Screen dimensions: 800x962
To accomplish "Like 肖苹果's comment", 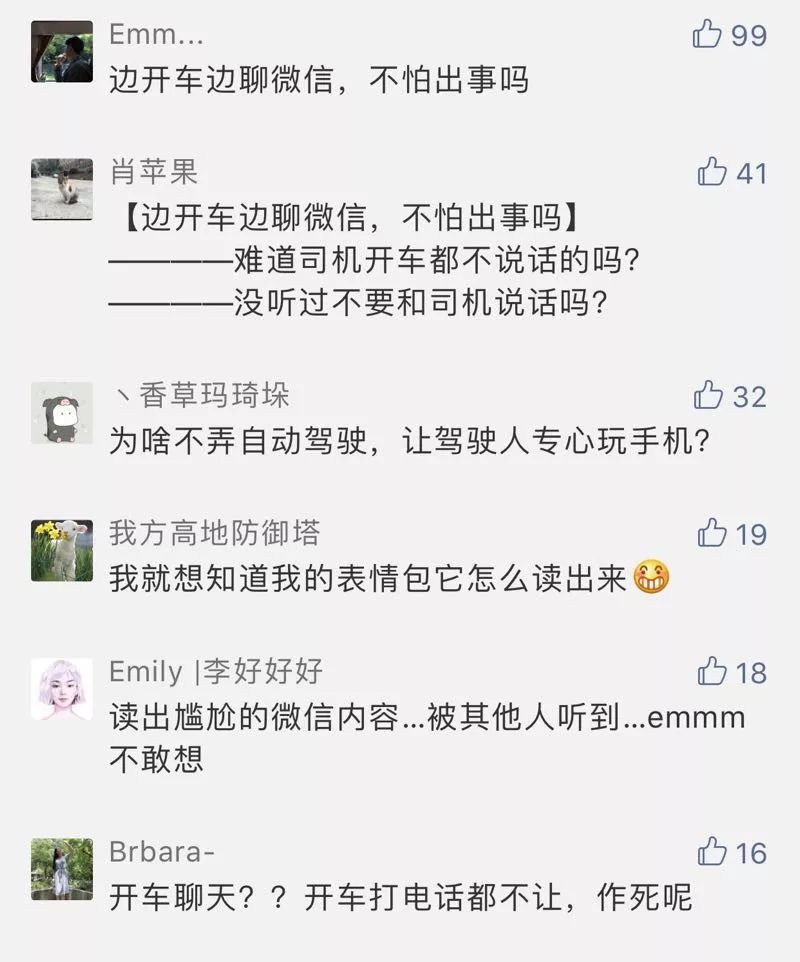I will click(x=712, y=172).
